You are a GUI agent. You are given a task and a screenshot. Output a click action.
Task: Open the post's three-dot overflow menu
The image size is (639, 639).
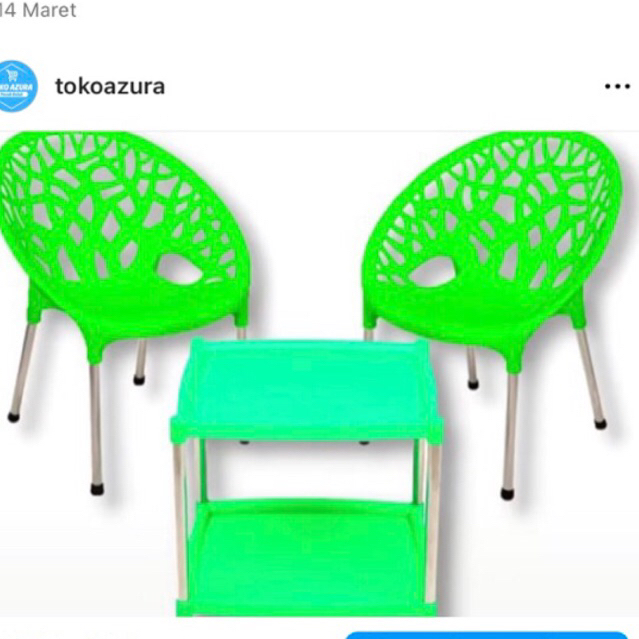(x=617, y=86)
